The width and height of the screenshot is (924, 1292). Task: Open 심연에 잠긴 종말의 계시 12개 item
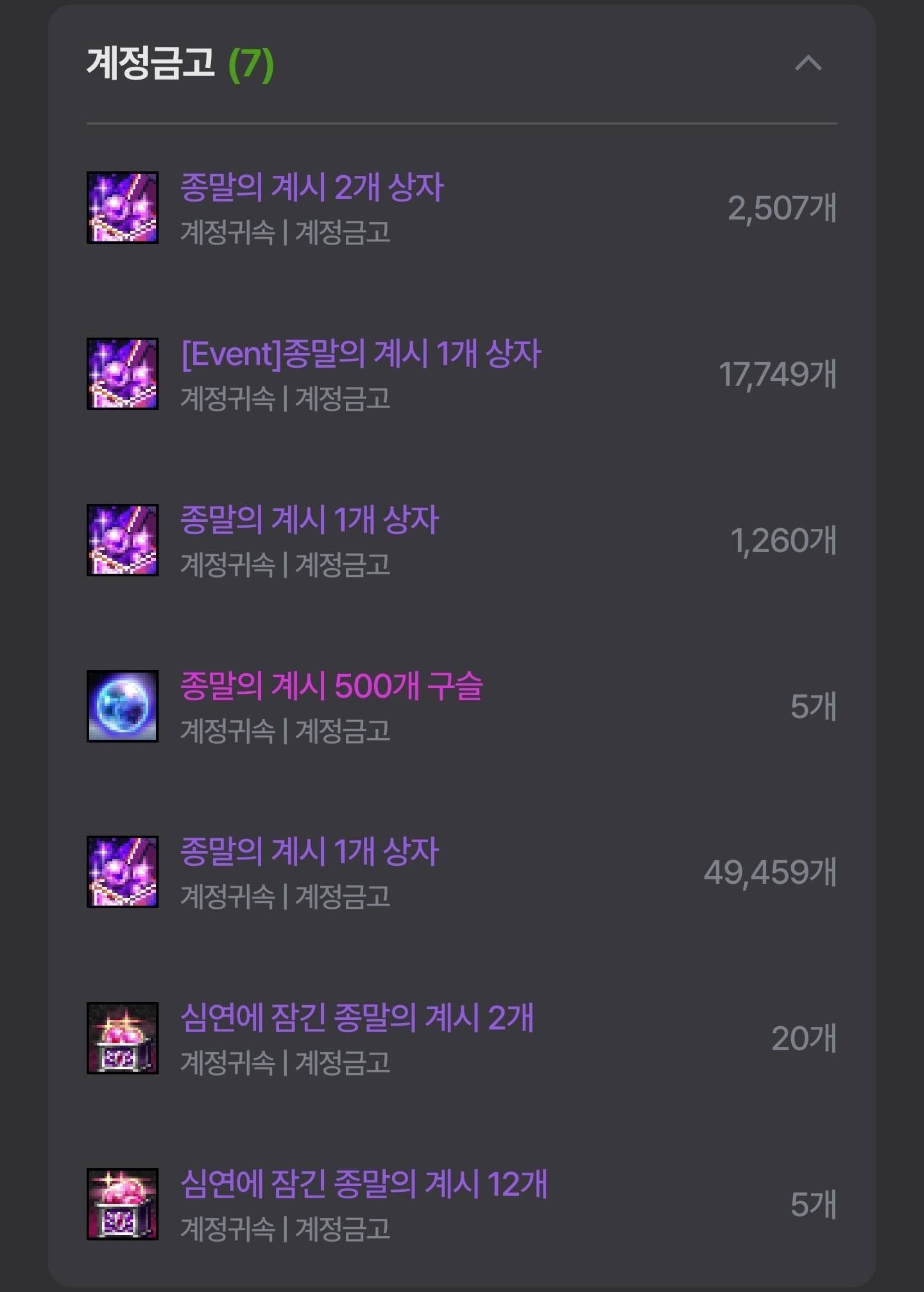point(364,1184)
